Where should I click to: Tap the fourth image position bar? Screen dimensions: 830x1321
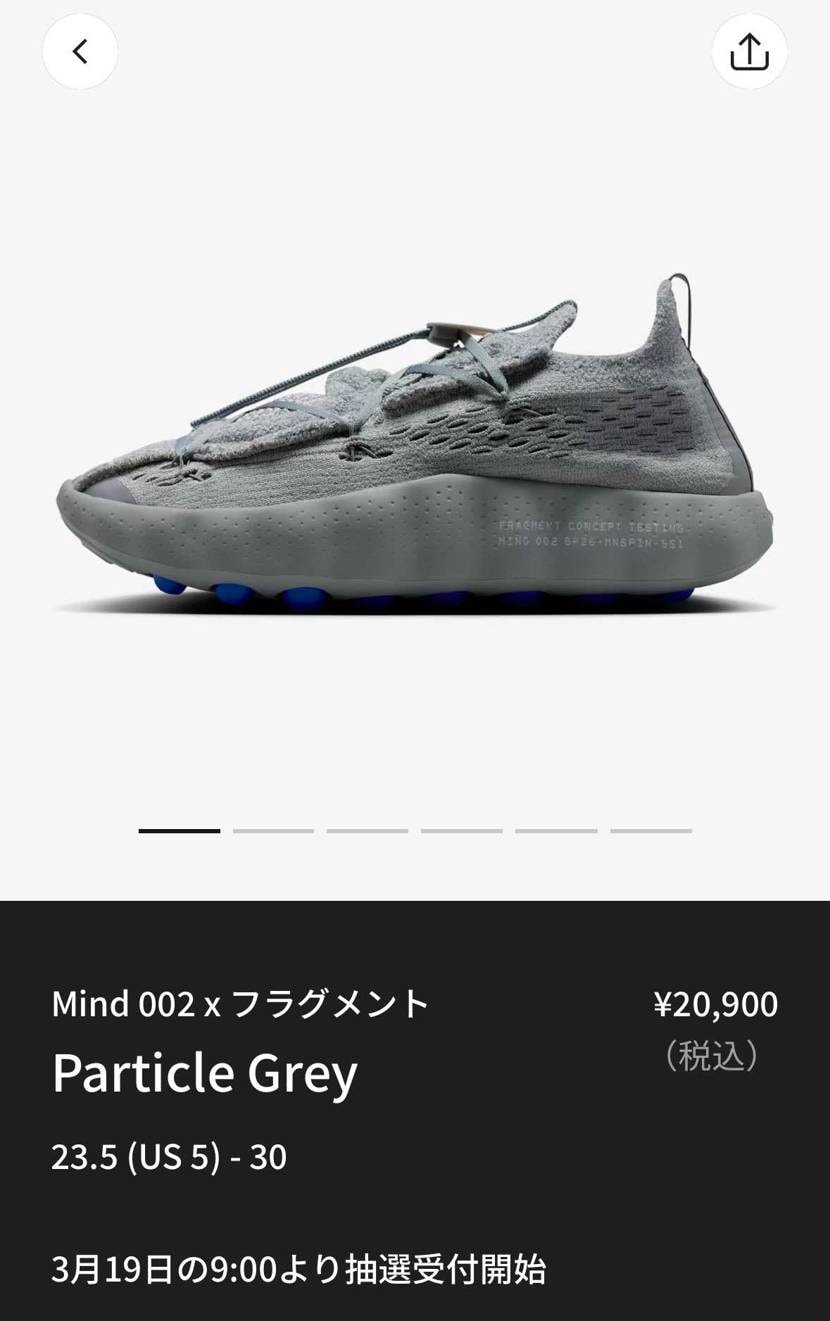click(461, 830)
